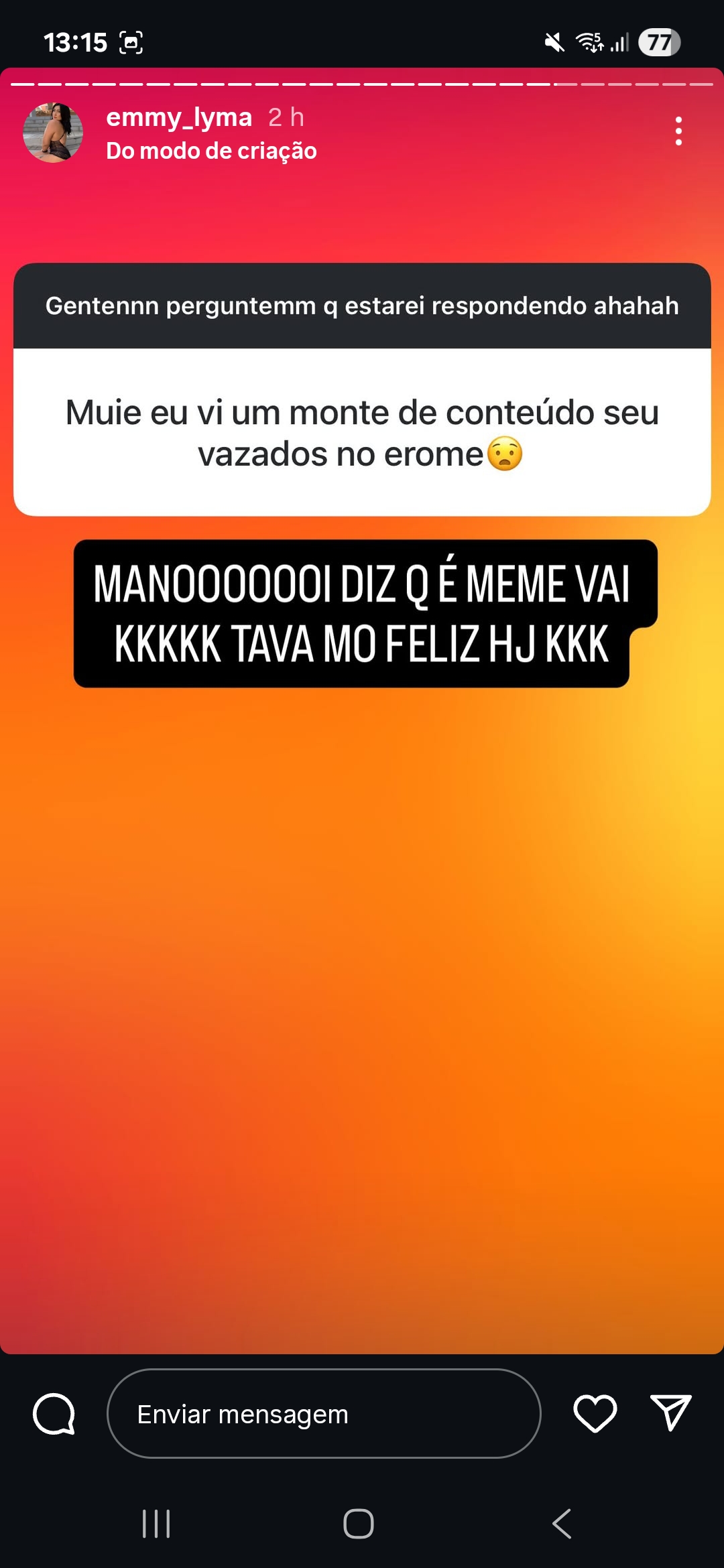Open the story overflow menu
Screen dimensions: 724x1568
click(678, 131)
